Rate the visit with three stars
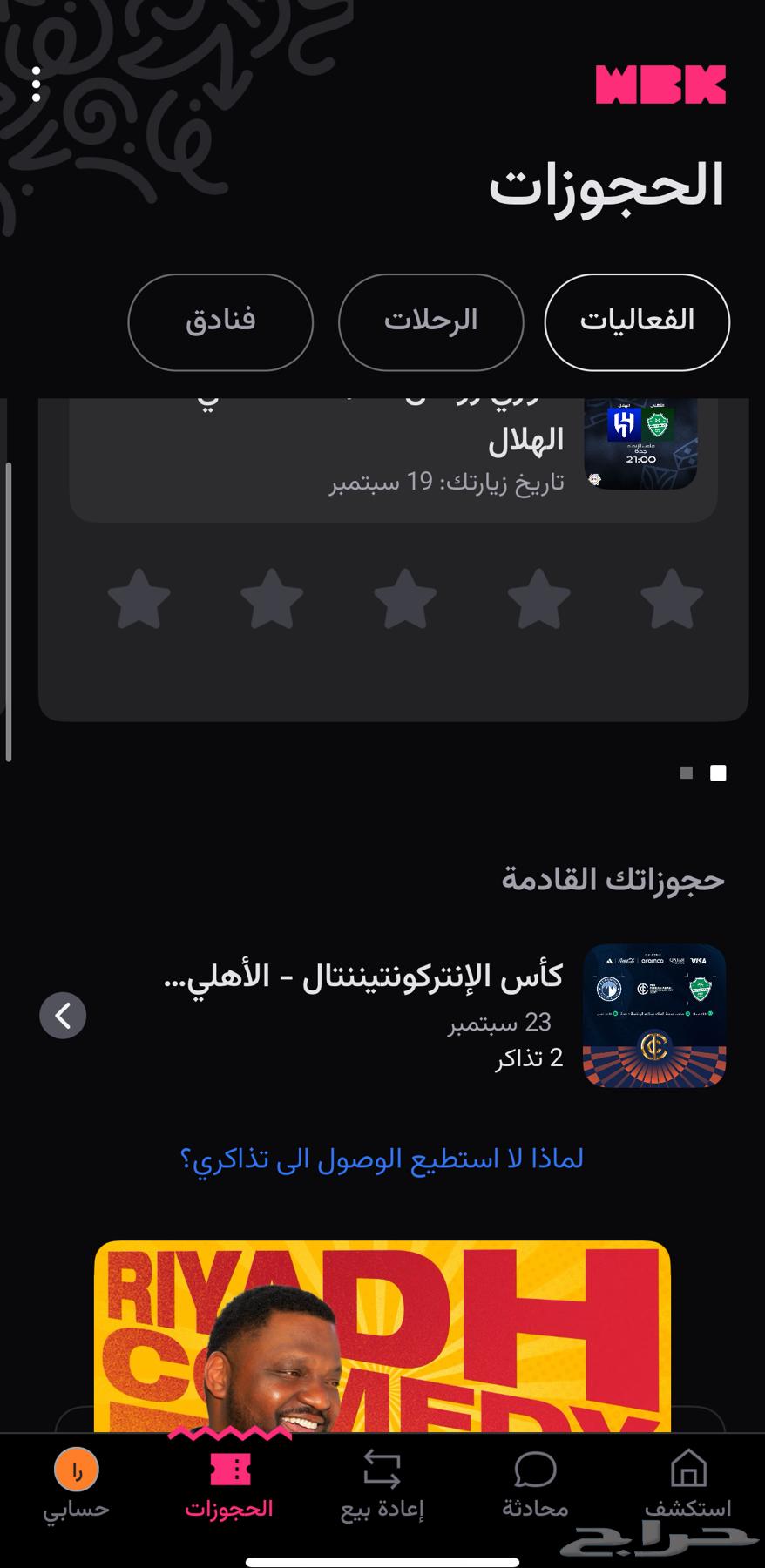This screenshot has height=1568, width=765. point(405,599)
